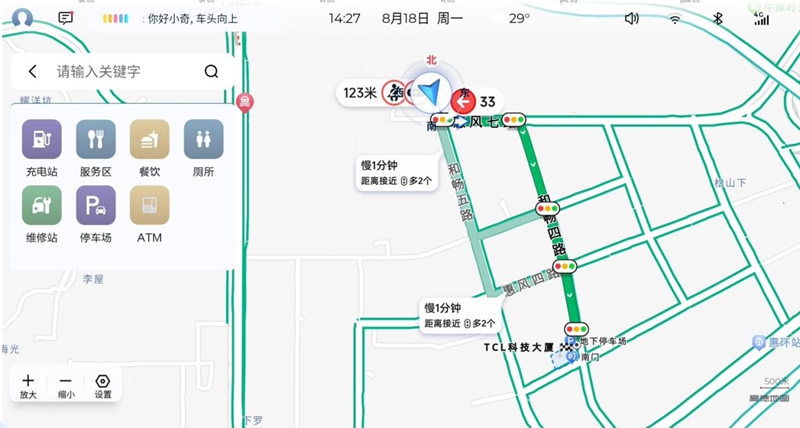Tap the magnifier search icon

coord(211,72)
